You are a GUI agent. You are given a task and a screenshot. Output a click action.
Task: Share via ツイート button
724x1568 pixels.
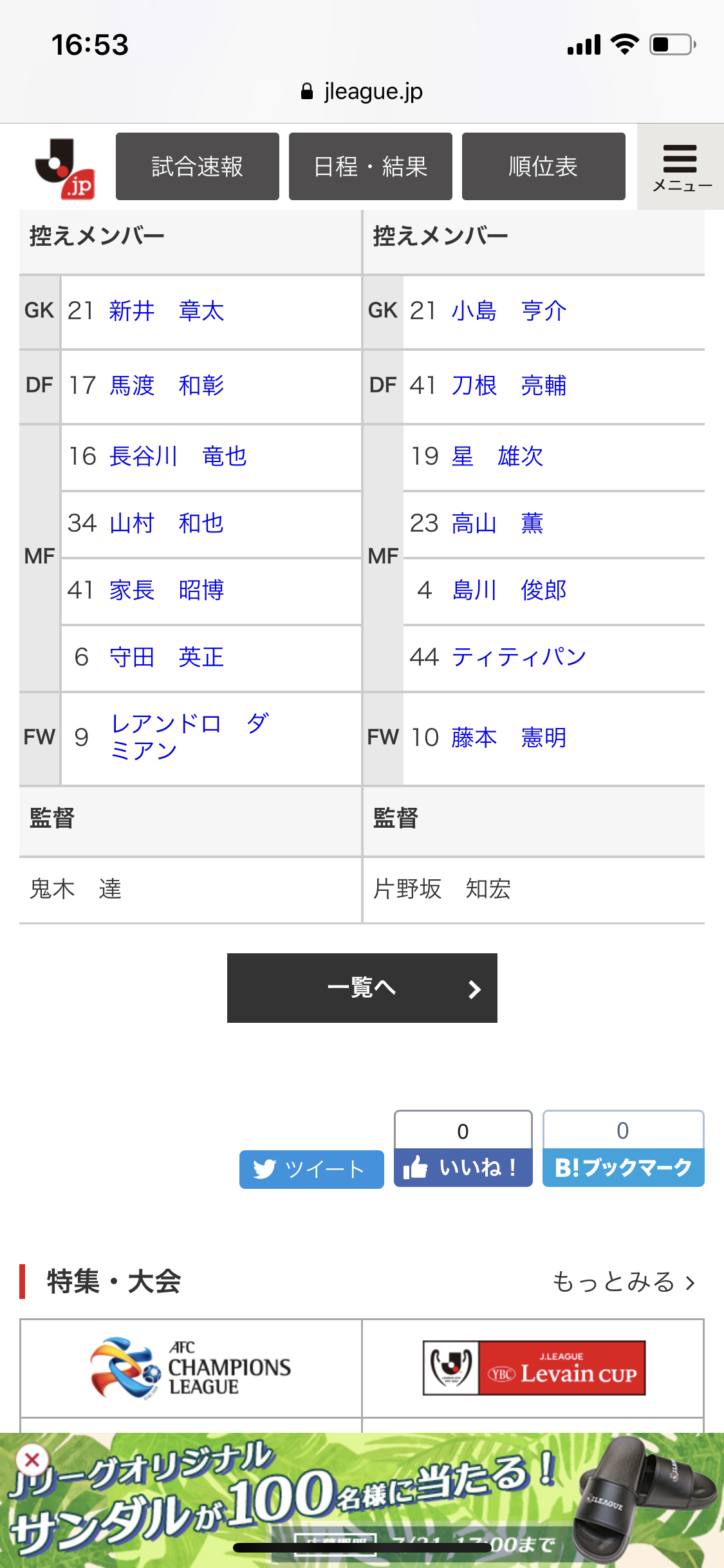click(311, 1169)
